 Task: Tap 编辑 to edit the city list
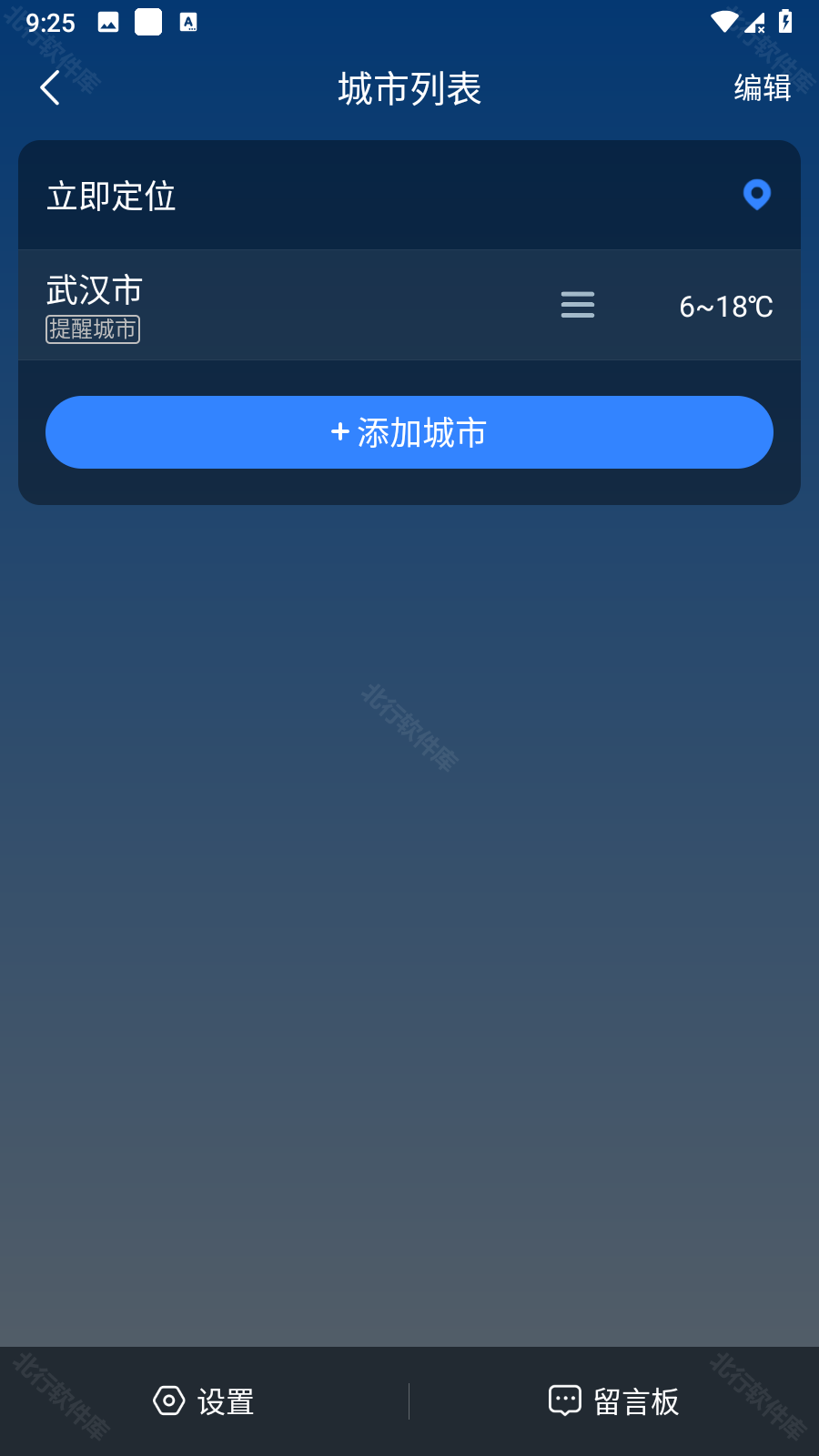click(x=763, y=88)
